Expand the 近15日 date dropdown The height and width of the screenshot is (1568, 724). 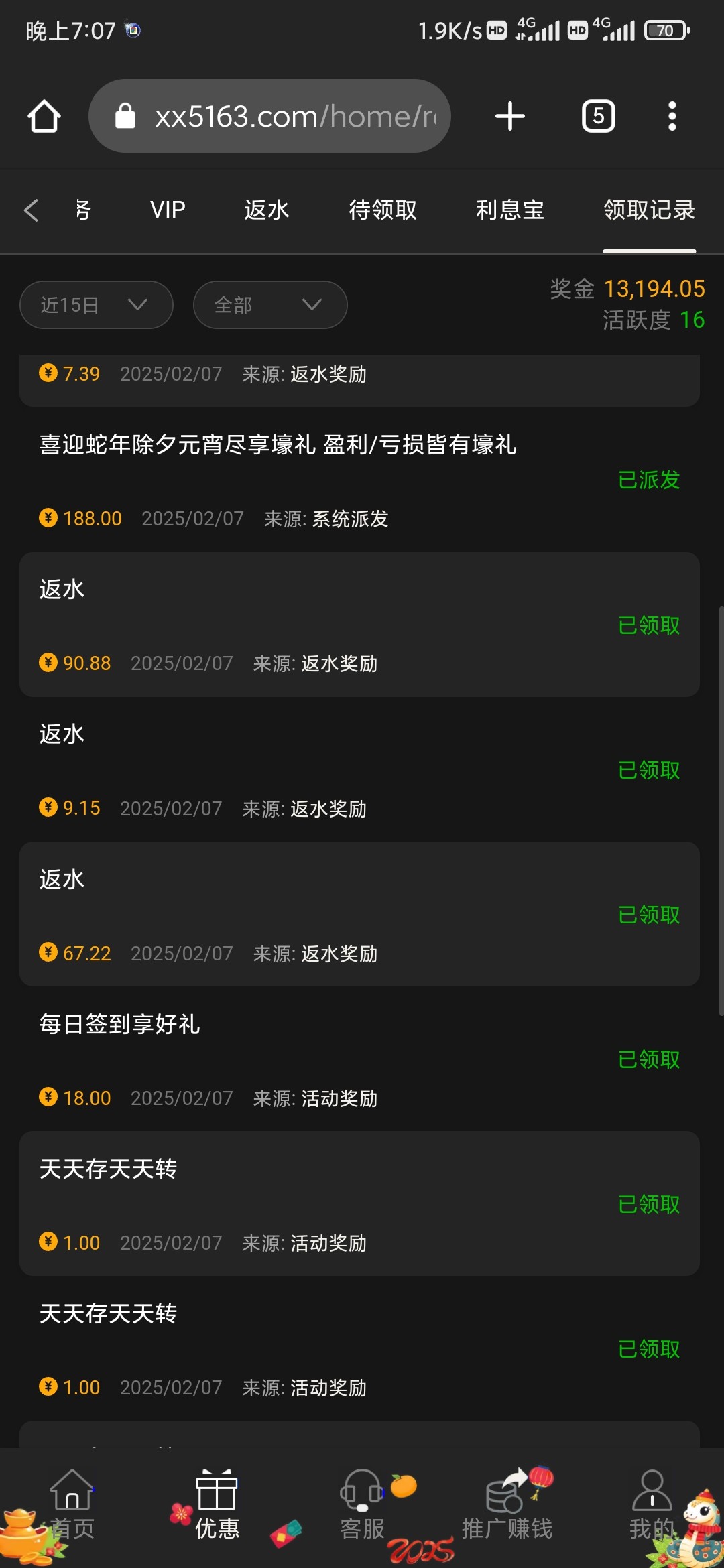(x=97, y=305)
